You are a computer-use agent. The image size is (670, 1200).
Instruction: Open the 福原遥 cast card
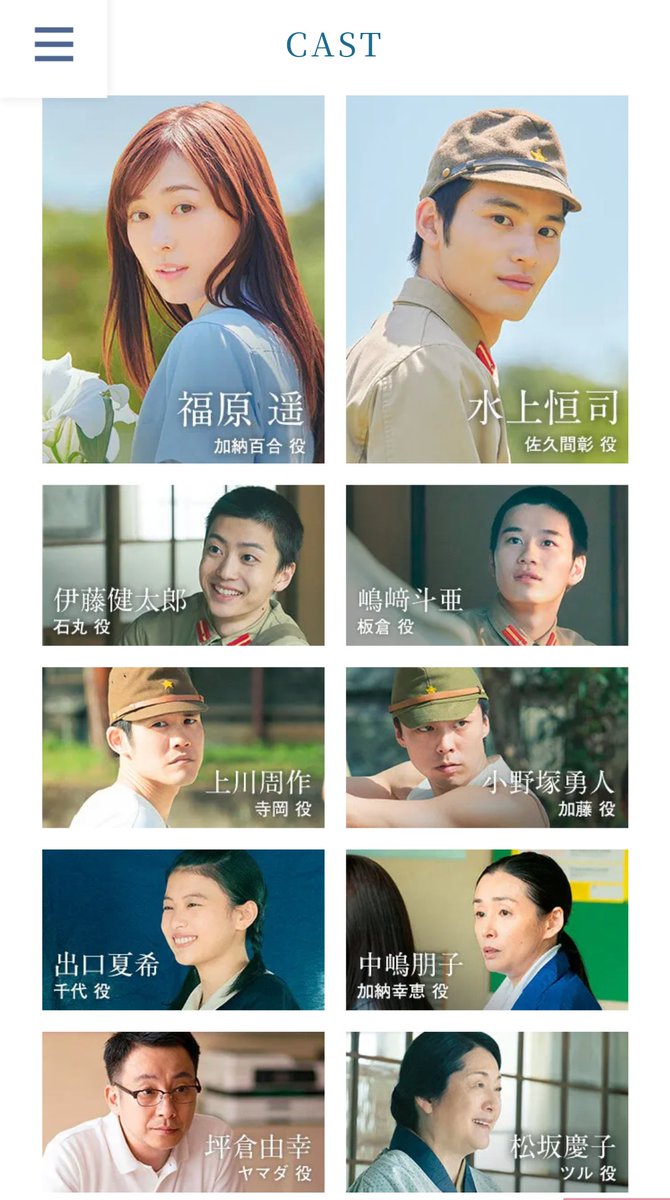[183, 279]
